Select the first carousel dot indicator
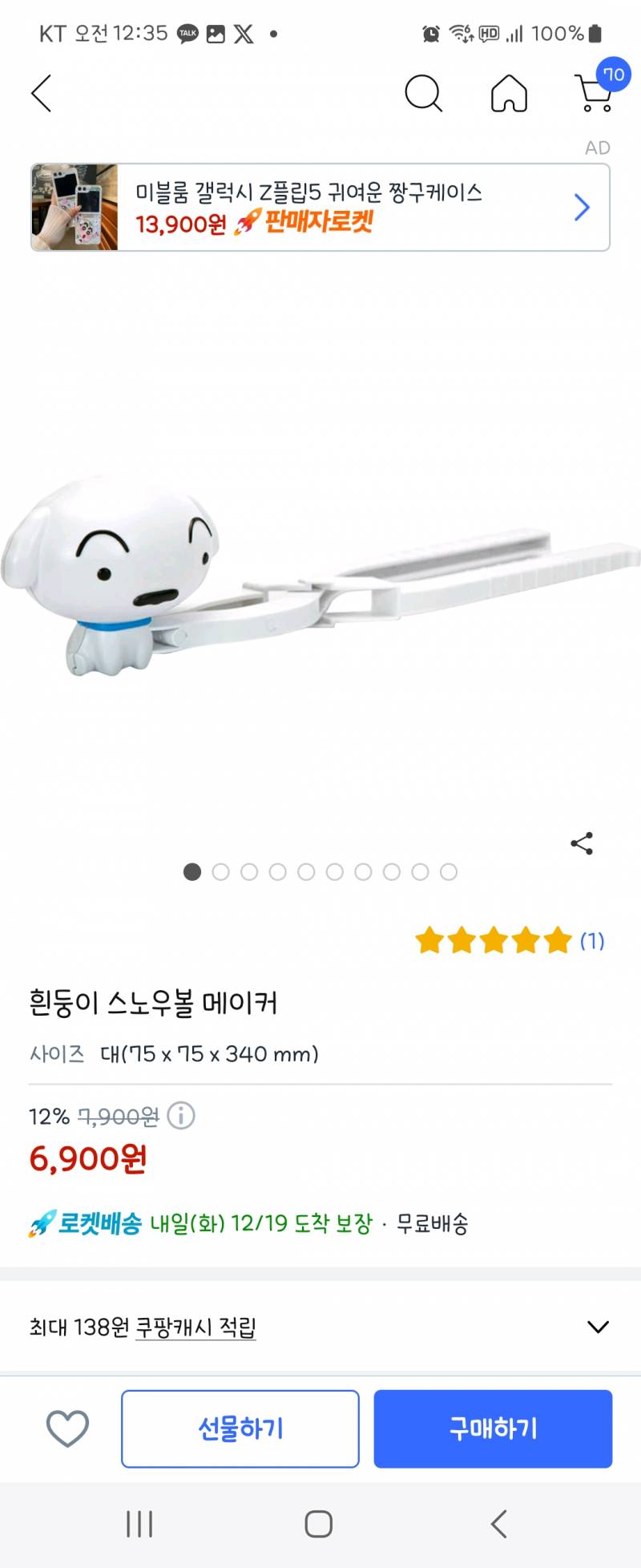641x1568 pixels. coord(191,871)
